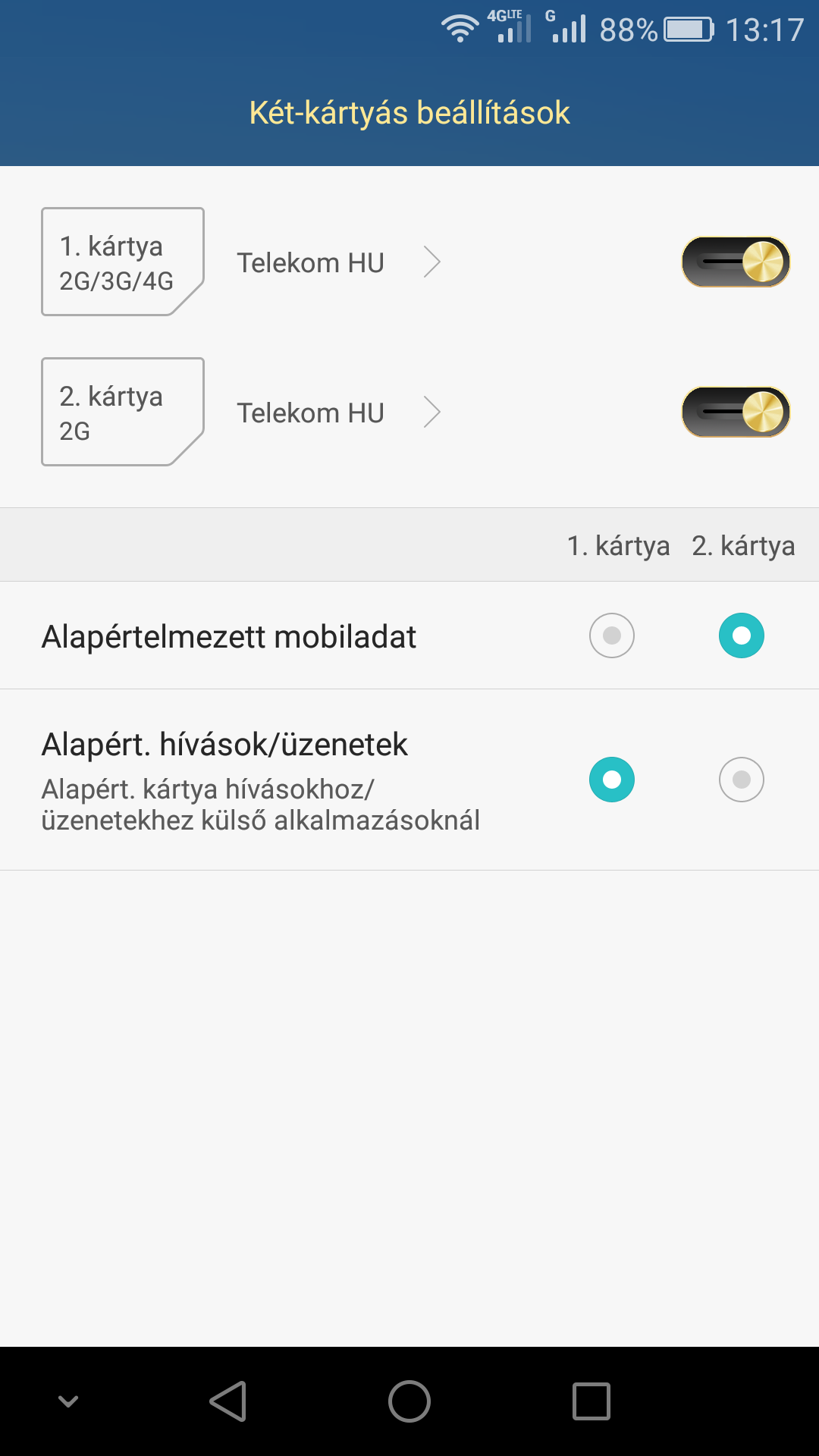This screenshot has width=819, height=1456.
Task: Open recent apps from the navigation bar
Action: [591, 1401]
